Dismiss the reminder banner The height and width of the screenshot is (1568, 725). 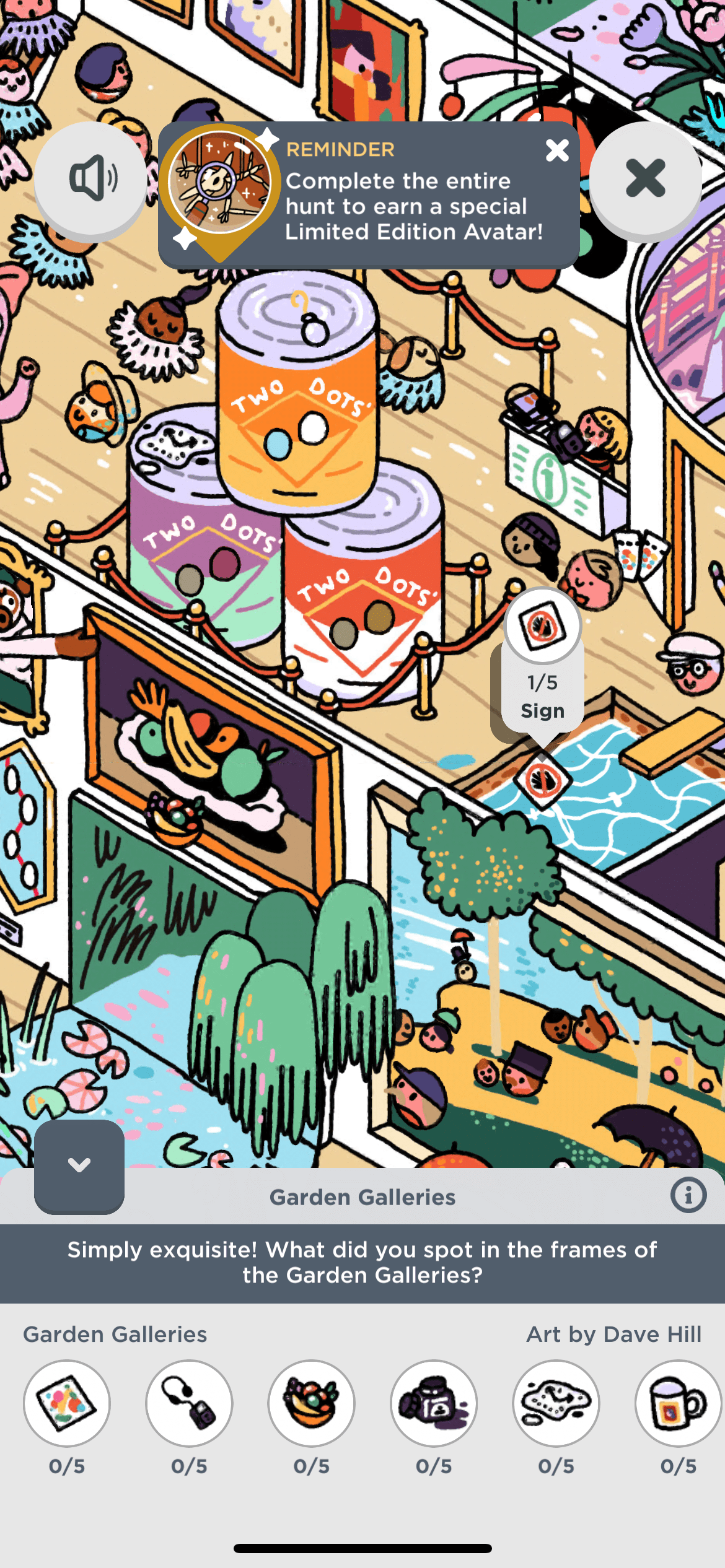[557, 150]
